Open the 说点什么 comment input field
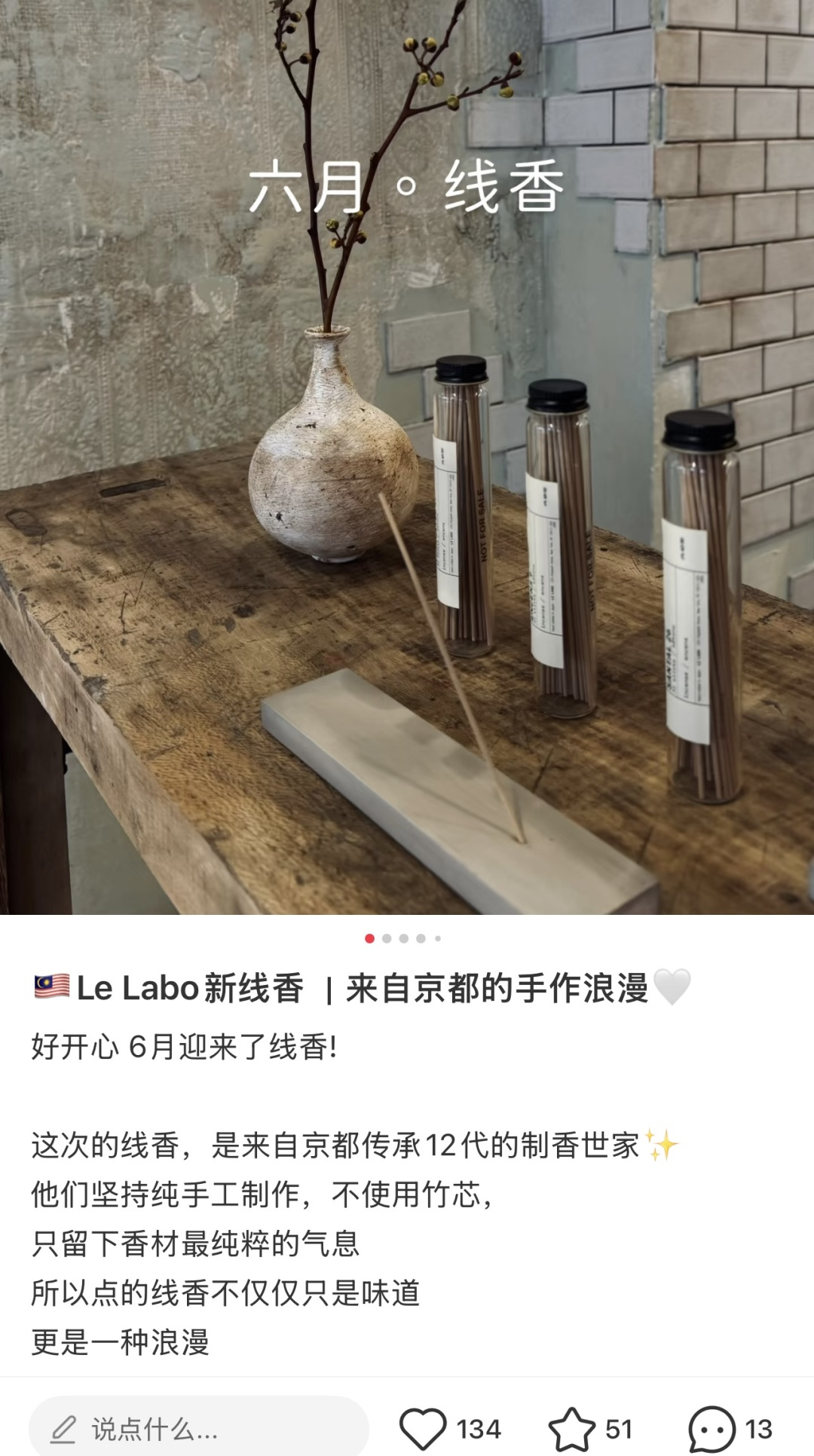 pos(198,1428)
